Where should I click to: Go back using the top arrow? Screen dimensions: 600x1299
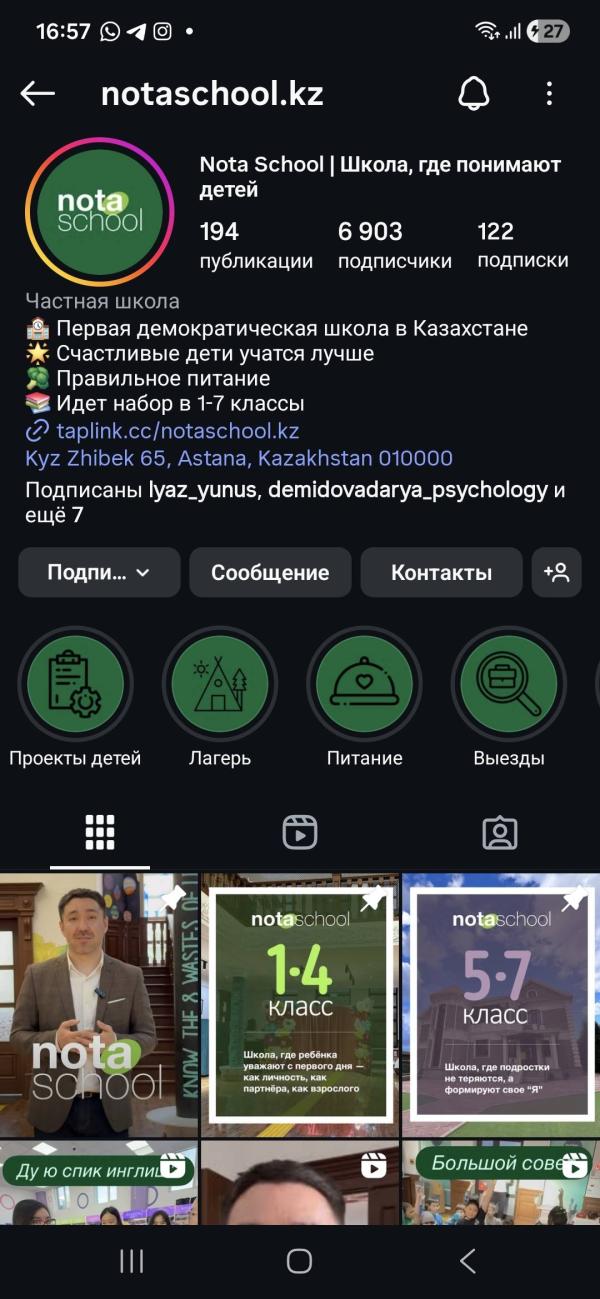pos(38,94)
